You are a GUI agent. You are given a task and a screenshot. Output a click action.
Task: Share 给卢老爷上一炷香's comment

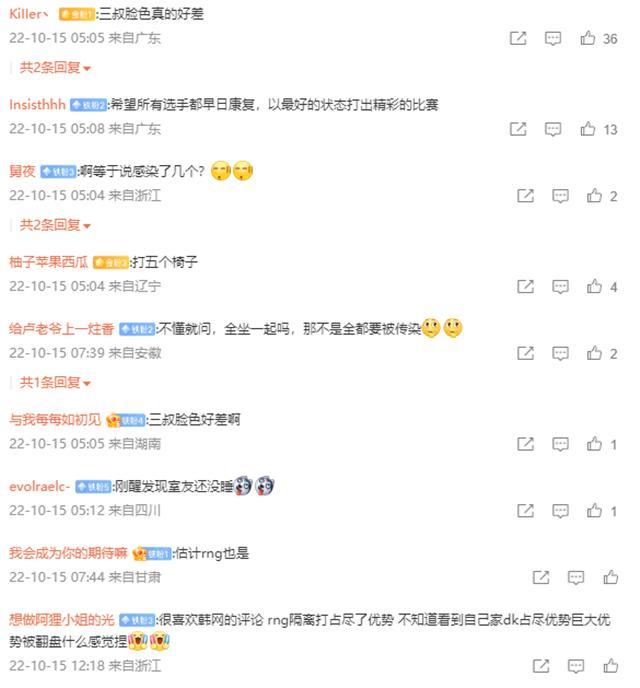click(525, 353)
